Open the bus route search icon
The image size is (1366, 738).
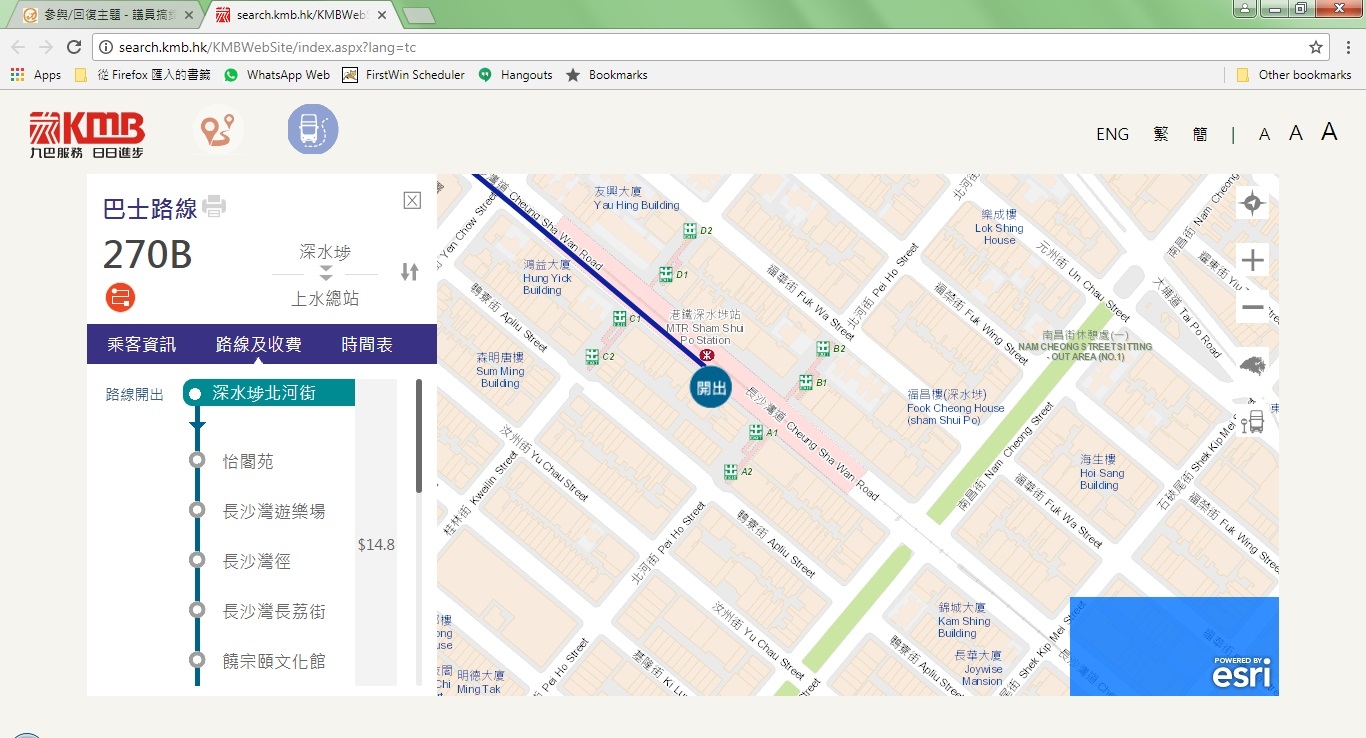tap(313, 130)
